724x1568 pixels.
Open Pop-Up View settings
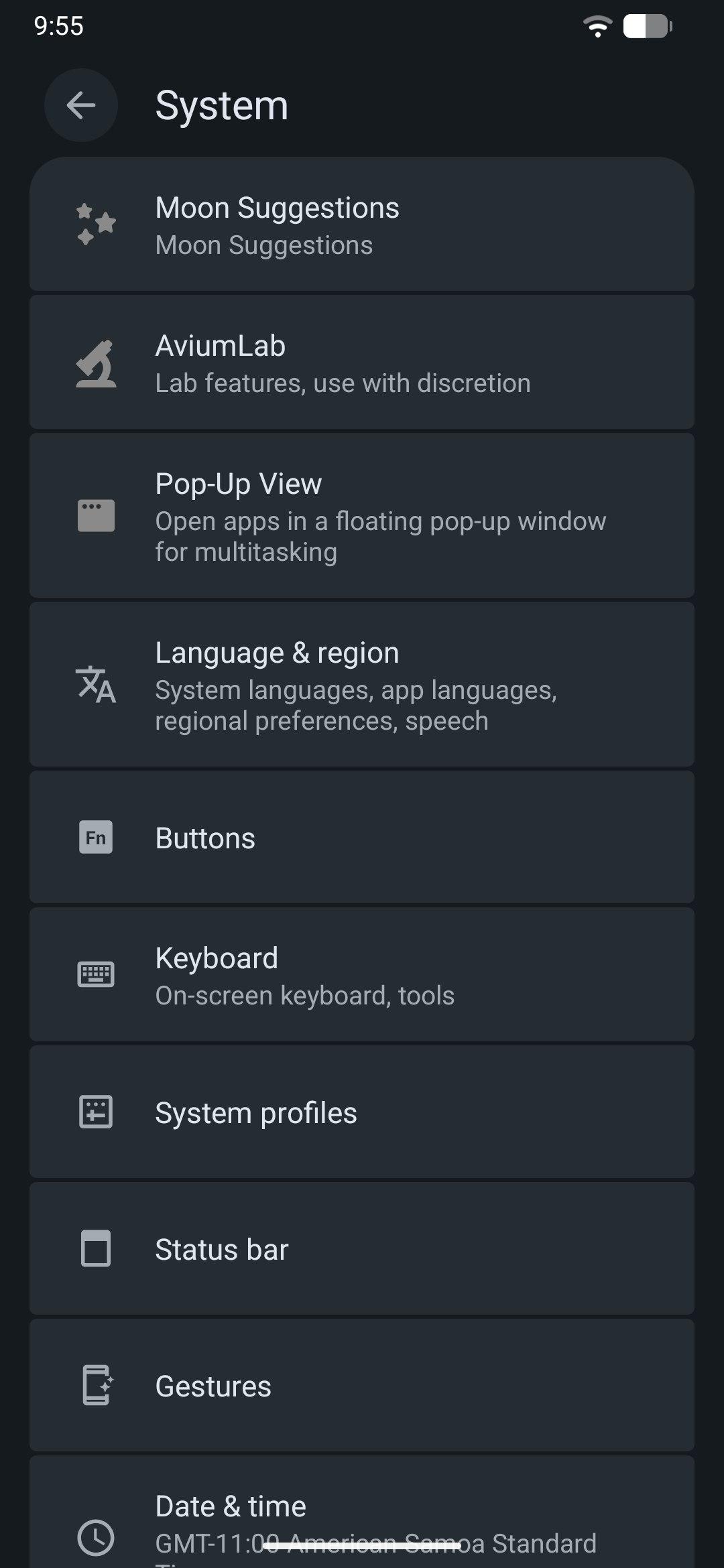[362, 516]
